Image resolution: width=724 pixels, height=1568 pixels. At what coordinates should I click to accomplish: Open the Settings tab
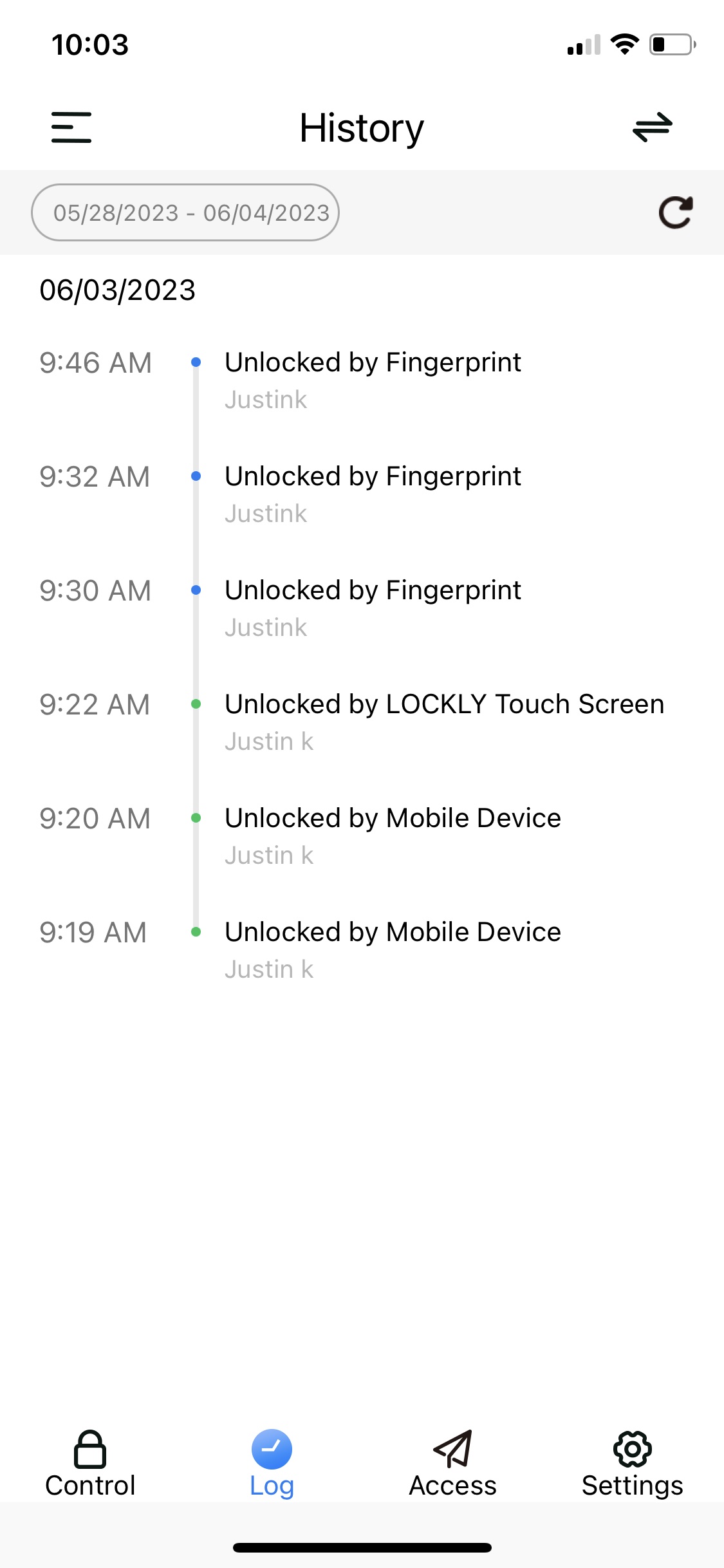633,1464
